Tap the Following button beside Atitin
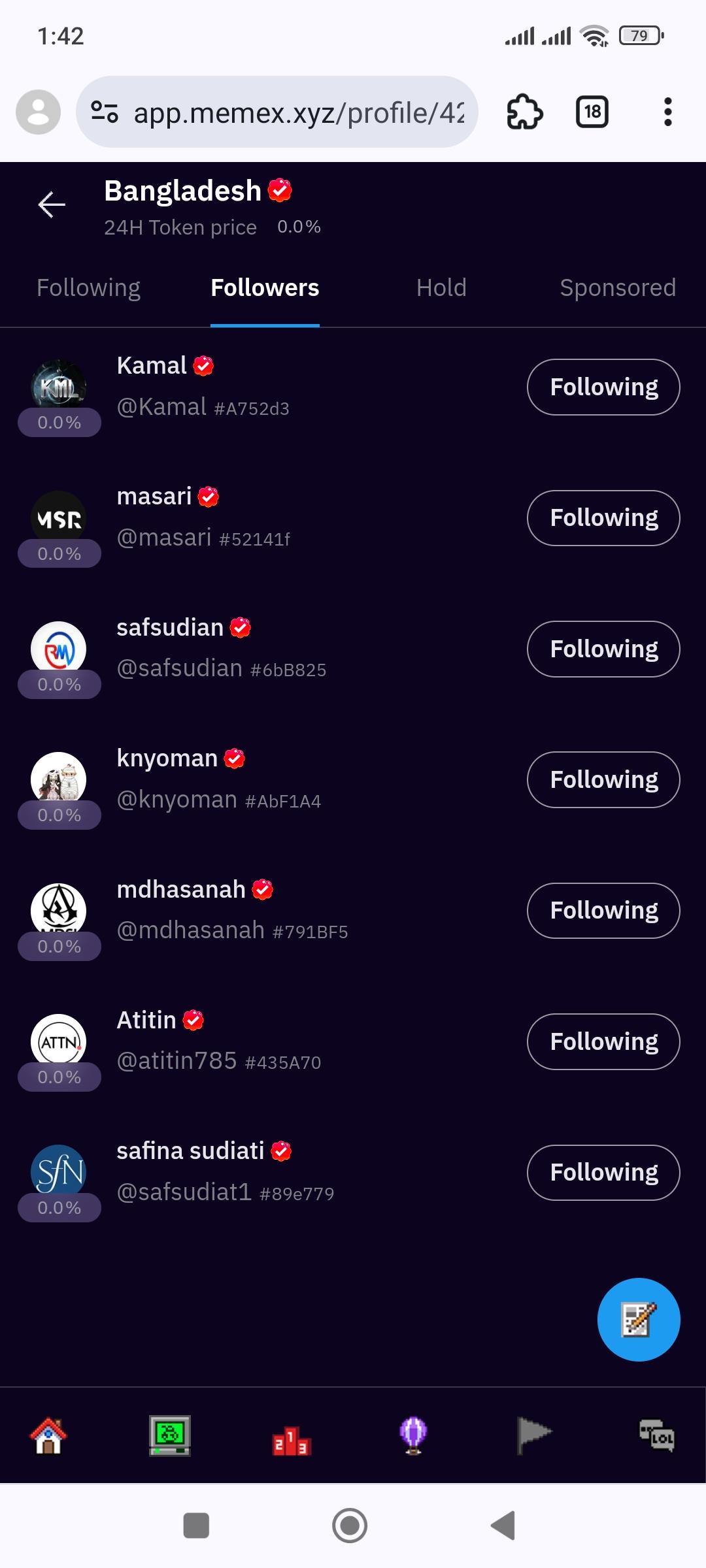The width and height of the screenshot is (706, 1568). [x=603, y=1042]
